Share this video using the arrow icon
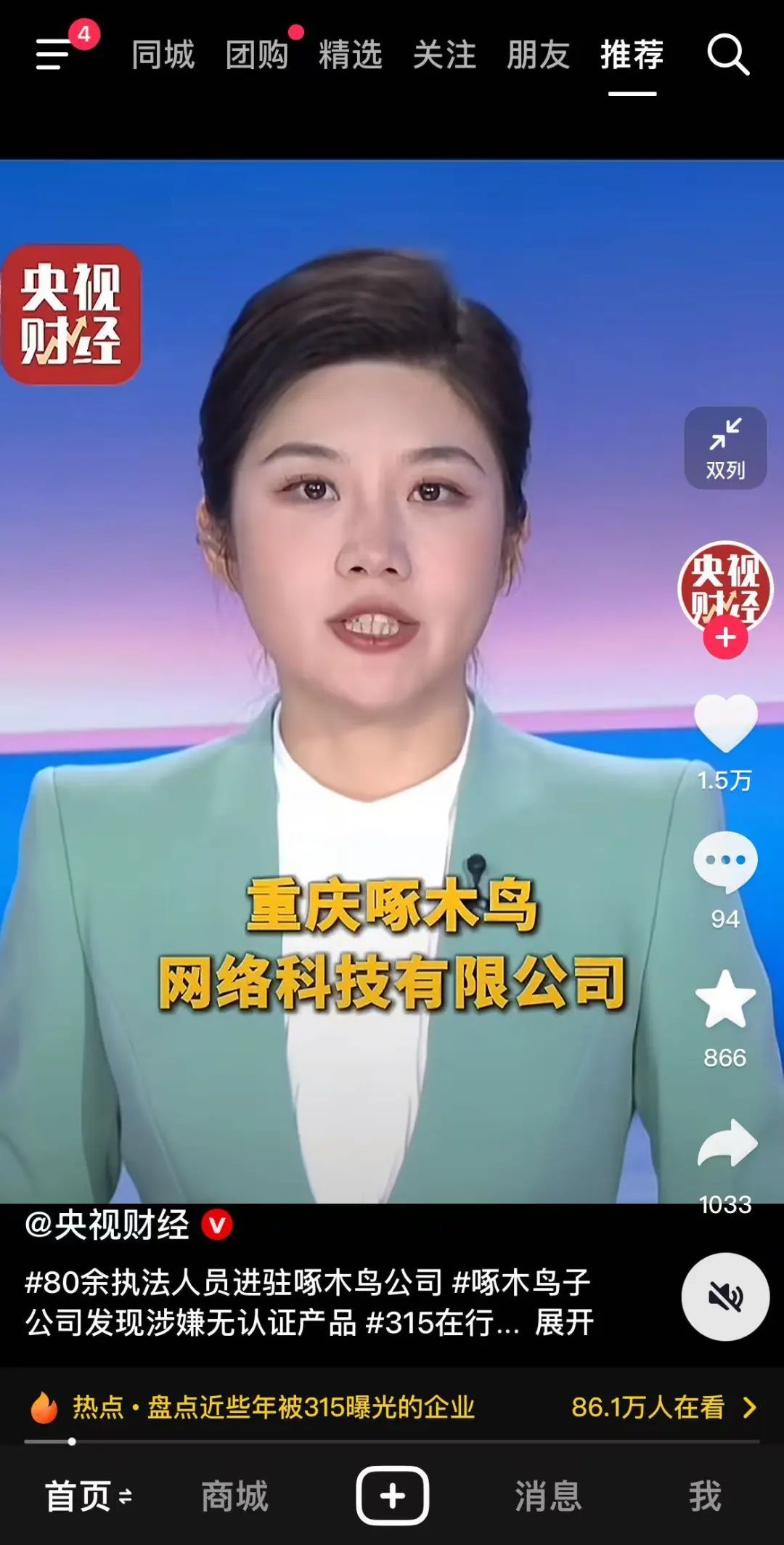 click(727, 1143)
